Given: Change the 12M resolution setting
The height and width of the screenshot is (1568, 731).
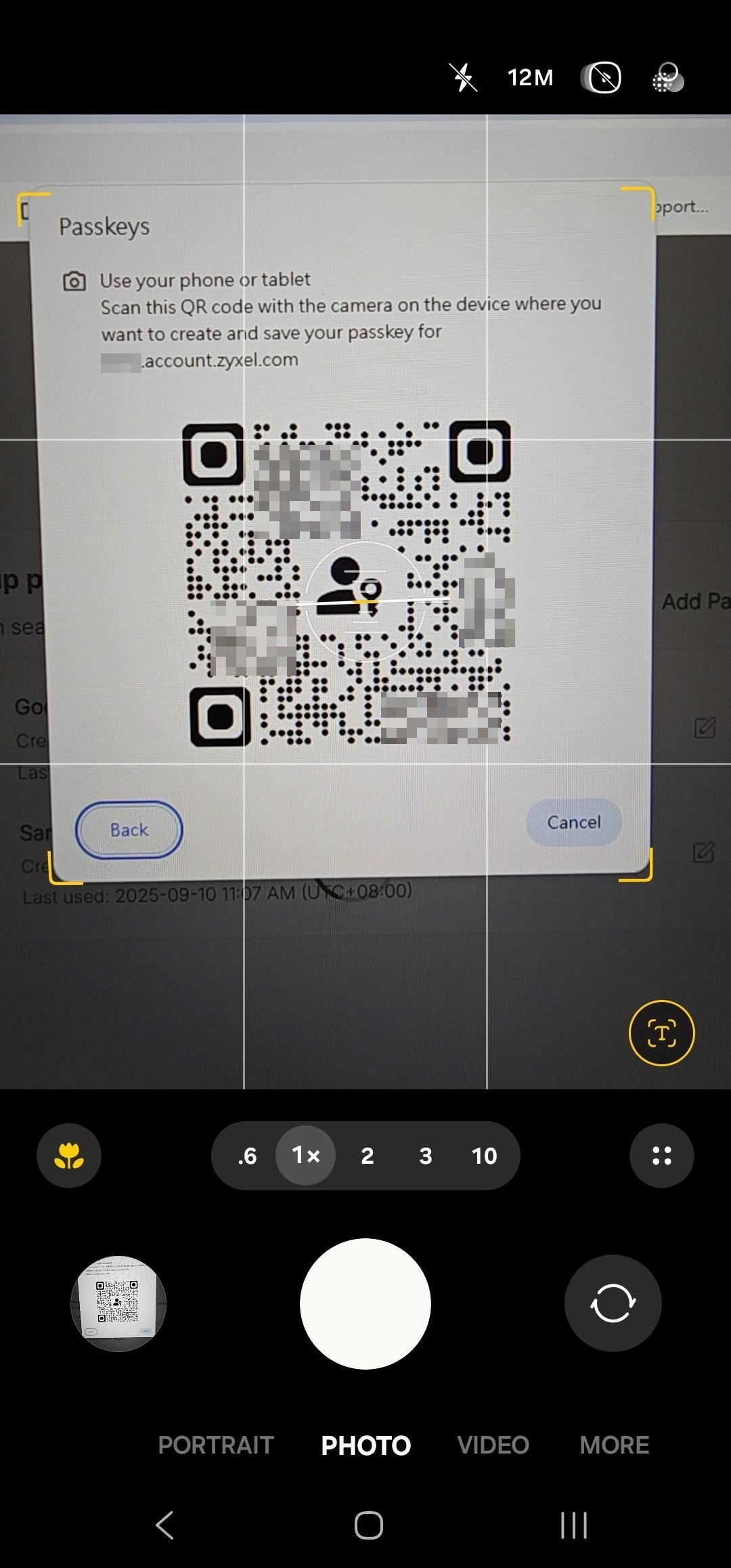Looking at the screenshot, I should 530,78.
